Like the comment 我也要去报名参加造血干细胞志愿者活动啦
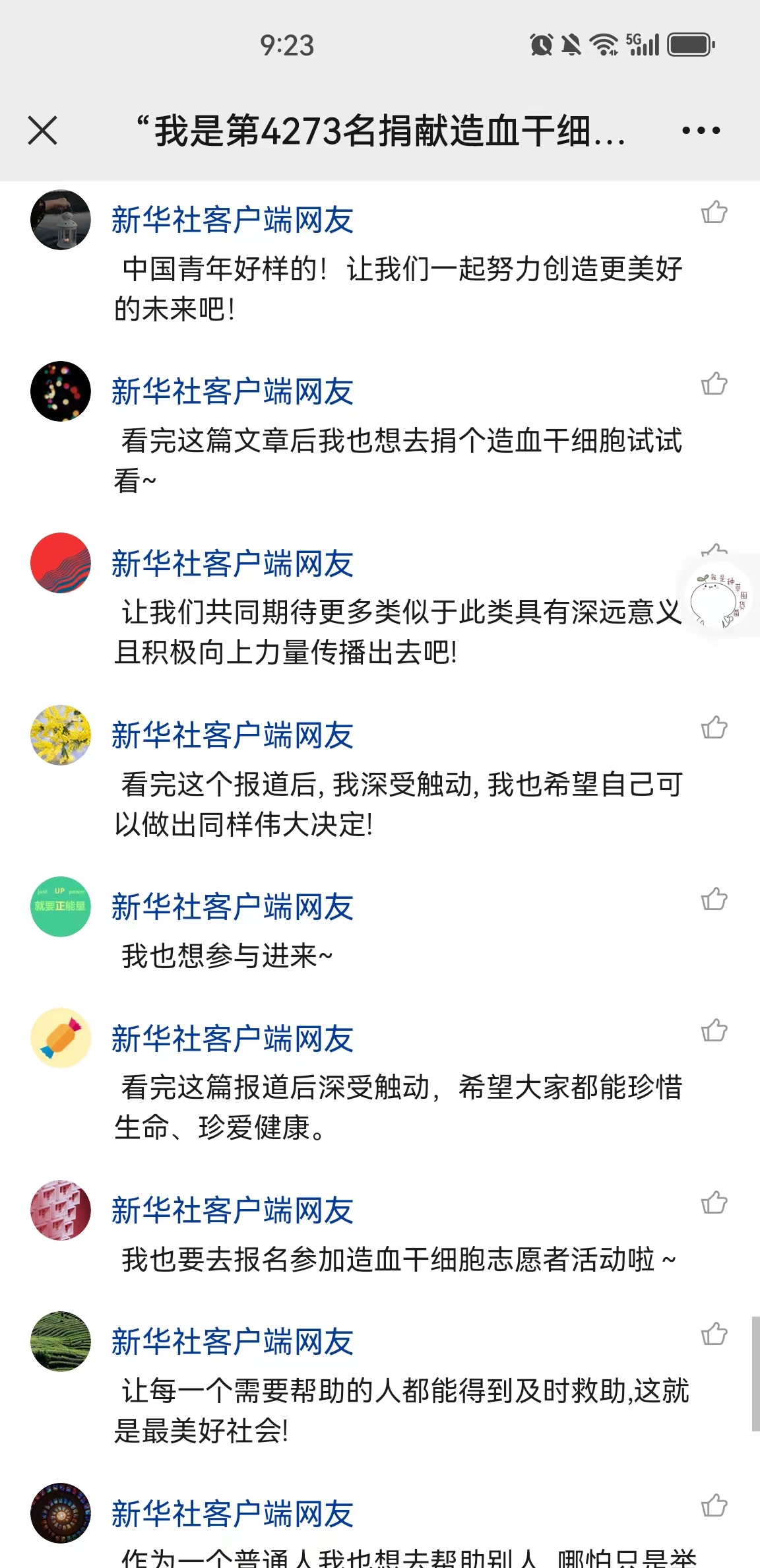 pyautogui.click(x=714, y=1203)
